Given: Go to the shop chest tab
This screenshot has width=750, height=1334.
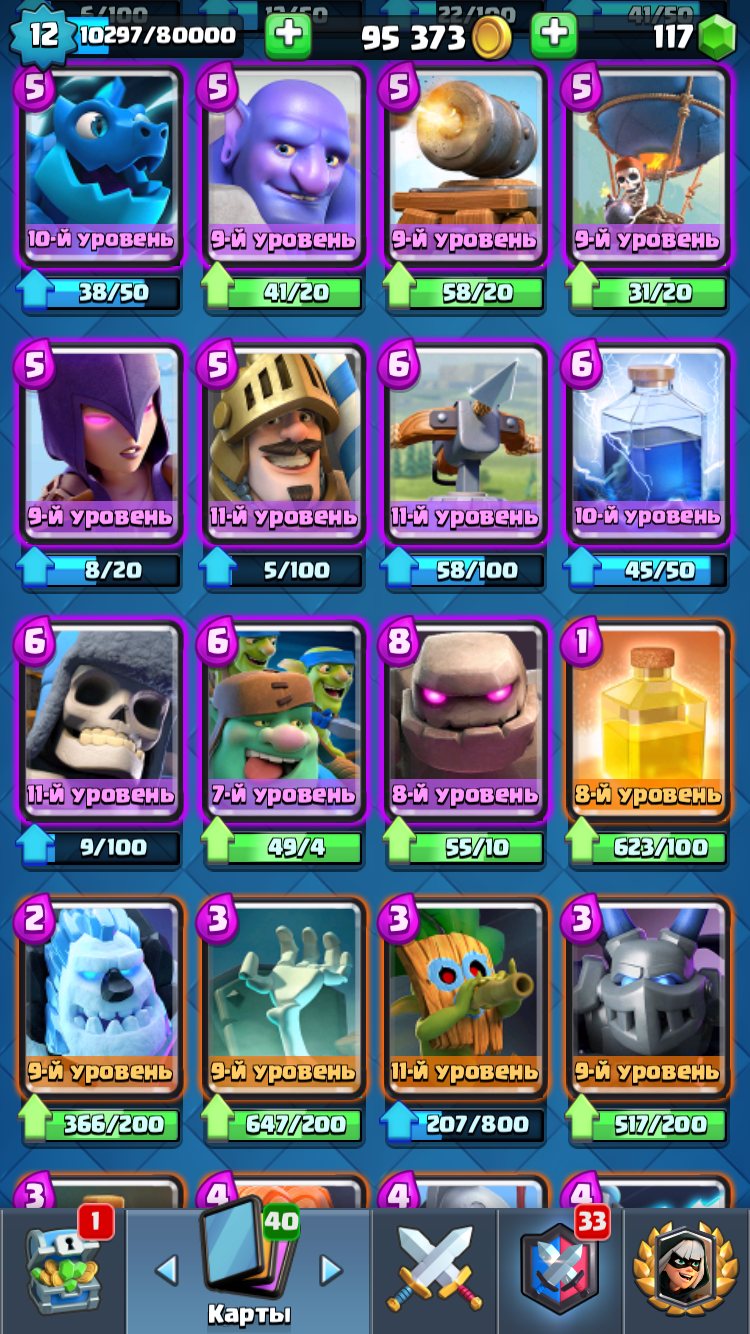Looking at the screenshot, I should 62,1271.
